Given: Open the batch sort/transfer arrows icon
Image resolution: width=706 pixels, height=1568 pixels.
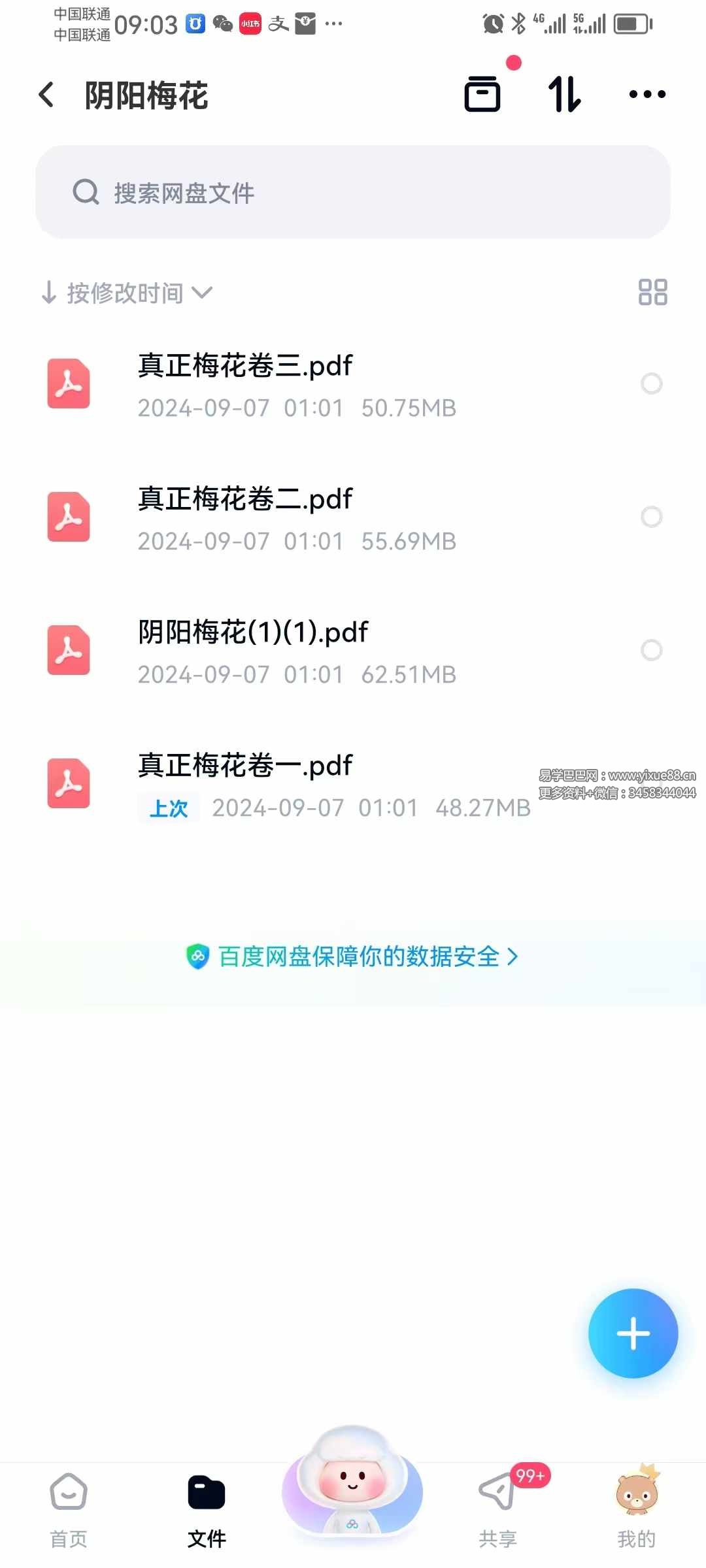Looking at the screenshot, I should pos(563,95).
